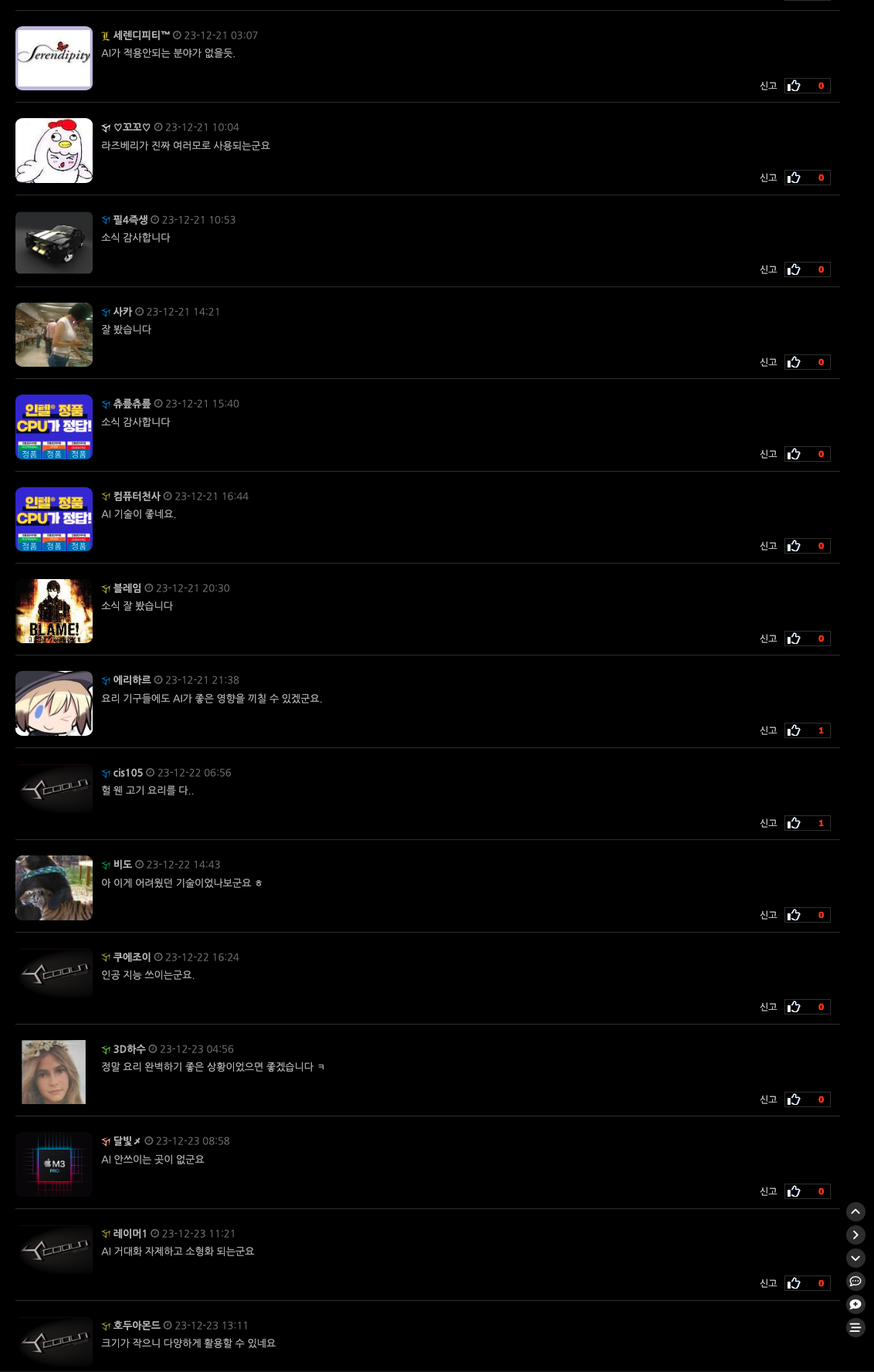Open cis105's username link

(128, 773)
